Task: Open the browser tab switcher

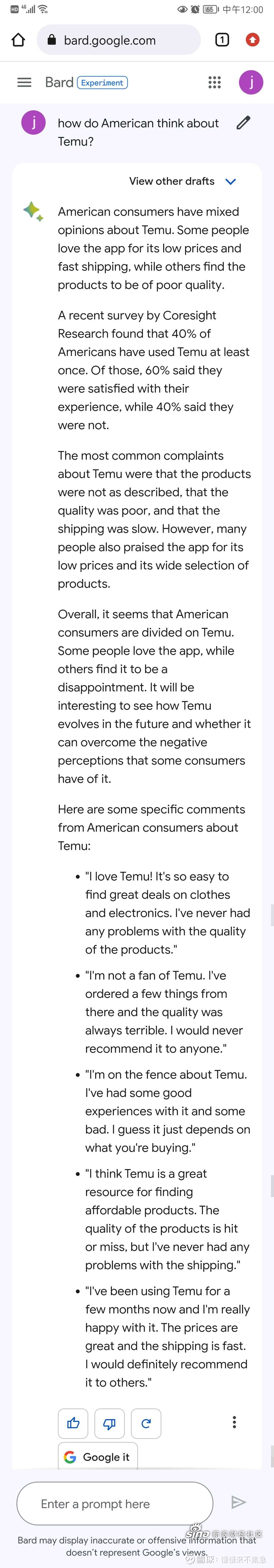Action: [x=222, y=40]
